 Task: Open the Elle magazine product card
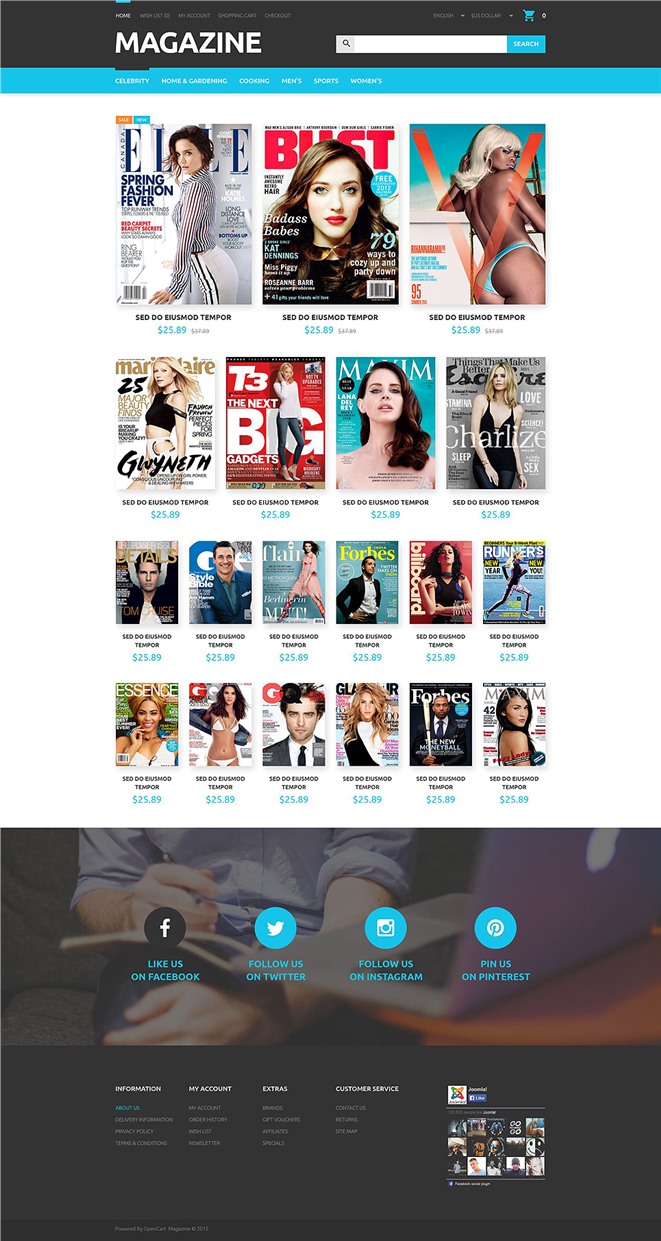click(x=183, y=214)
